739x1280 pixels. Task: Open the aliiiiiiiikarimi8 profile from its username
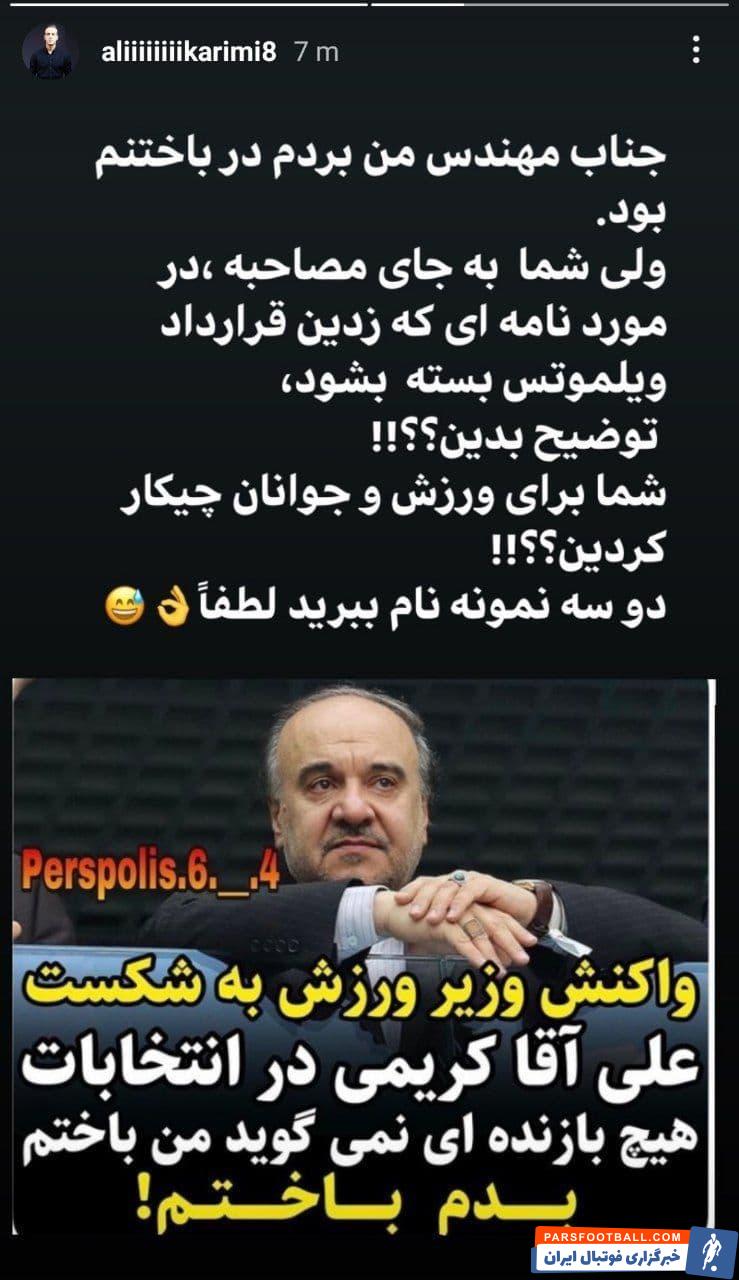click(x=188, y=52)
